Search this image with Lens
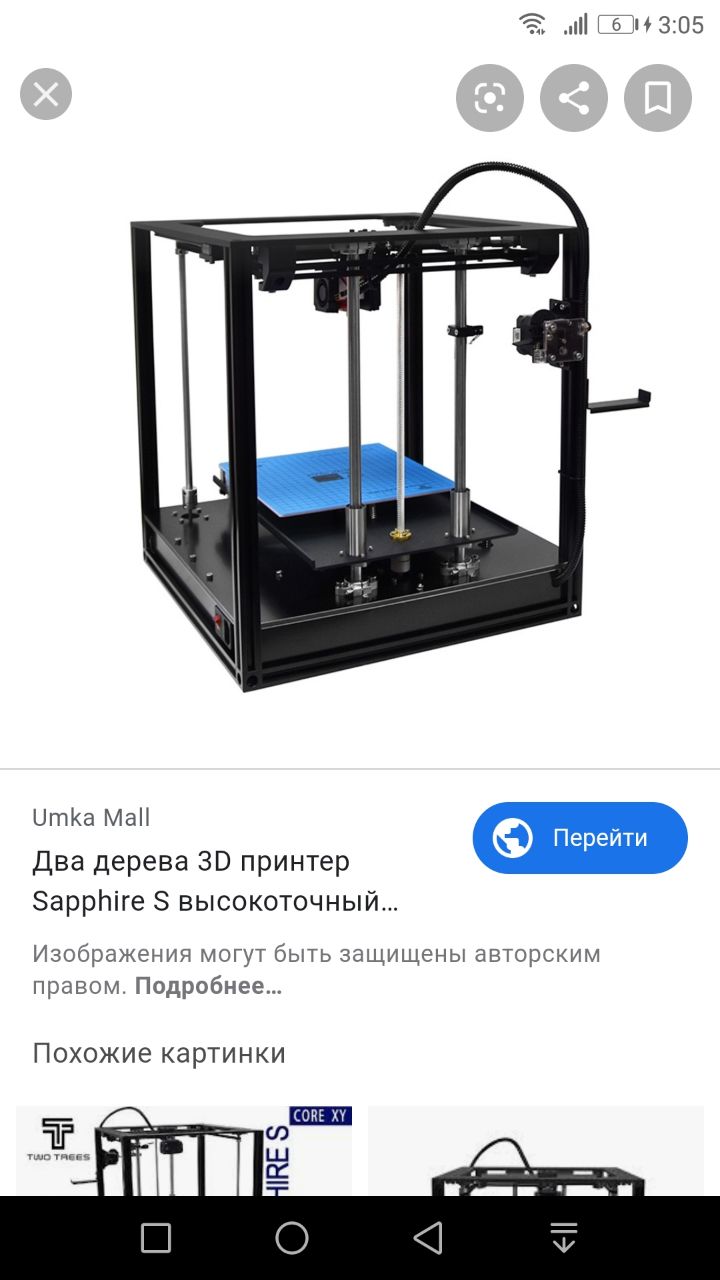 [x=489, y=98]
